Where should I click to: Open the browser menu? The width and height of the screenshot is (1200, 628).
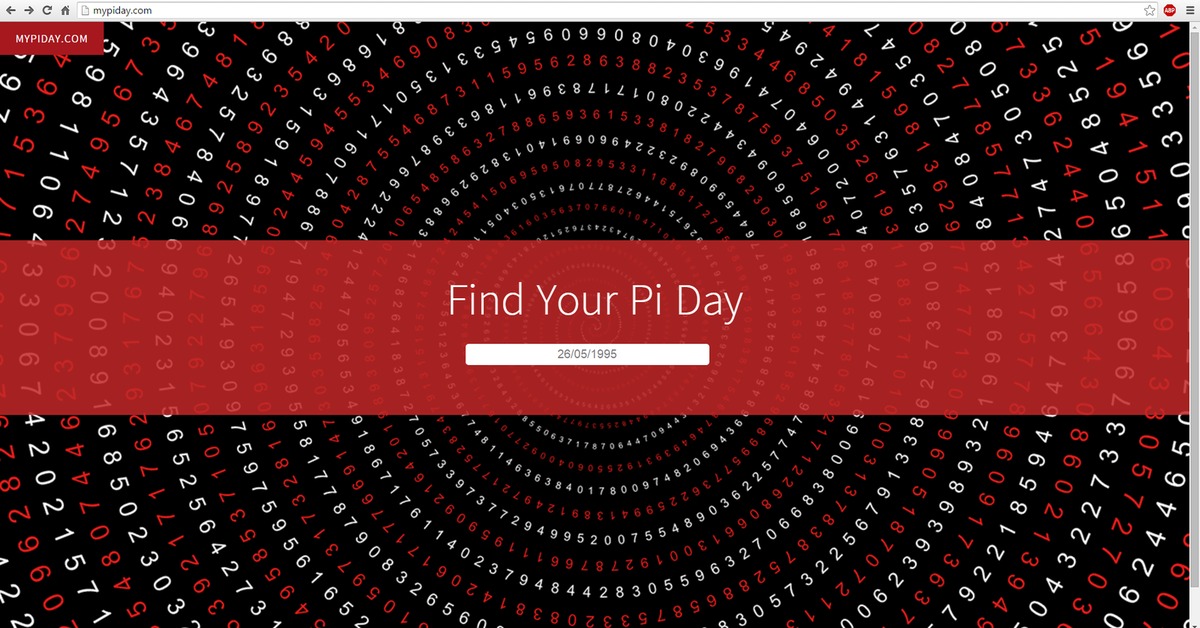point(1188,9)
